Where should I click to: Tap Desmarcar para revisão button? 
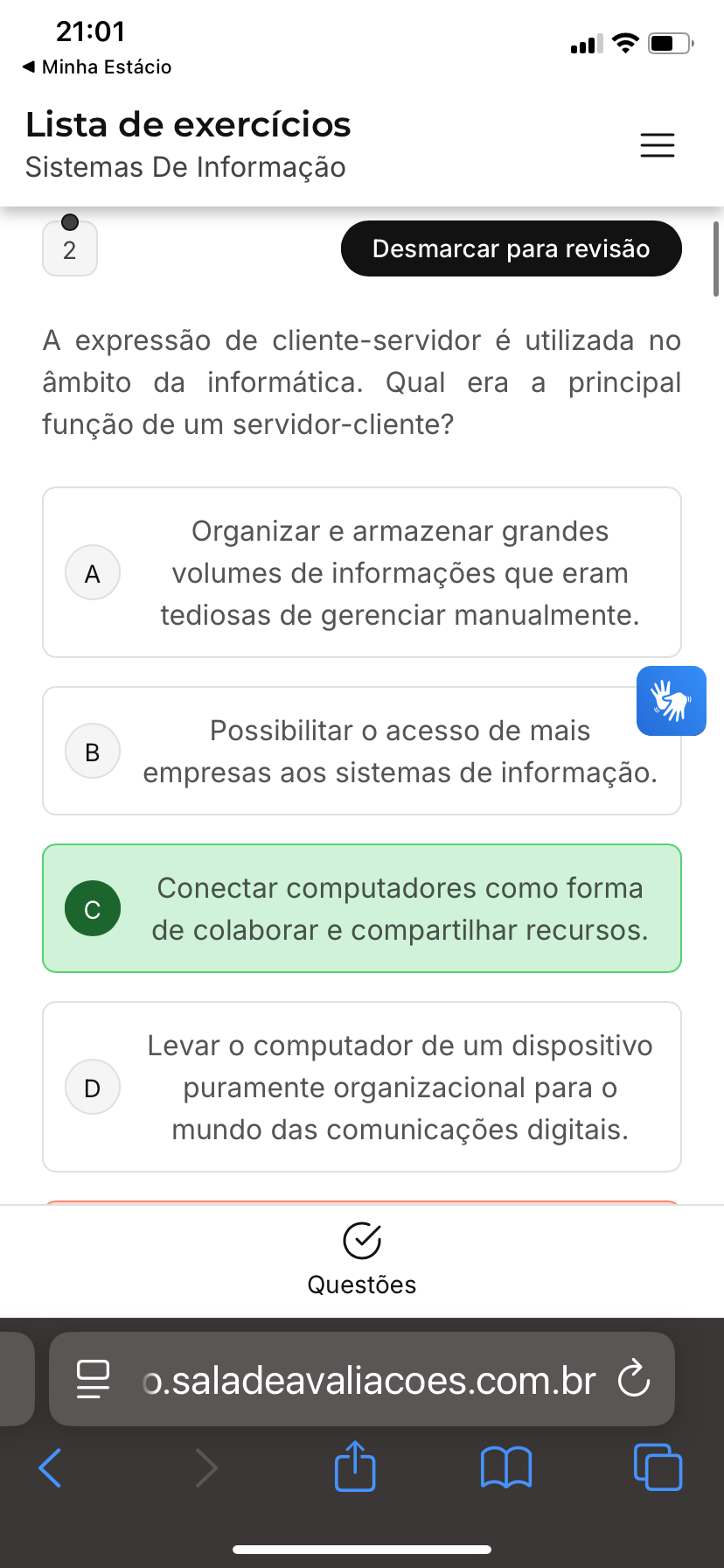pyautogui.click(x=511, y=248)
